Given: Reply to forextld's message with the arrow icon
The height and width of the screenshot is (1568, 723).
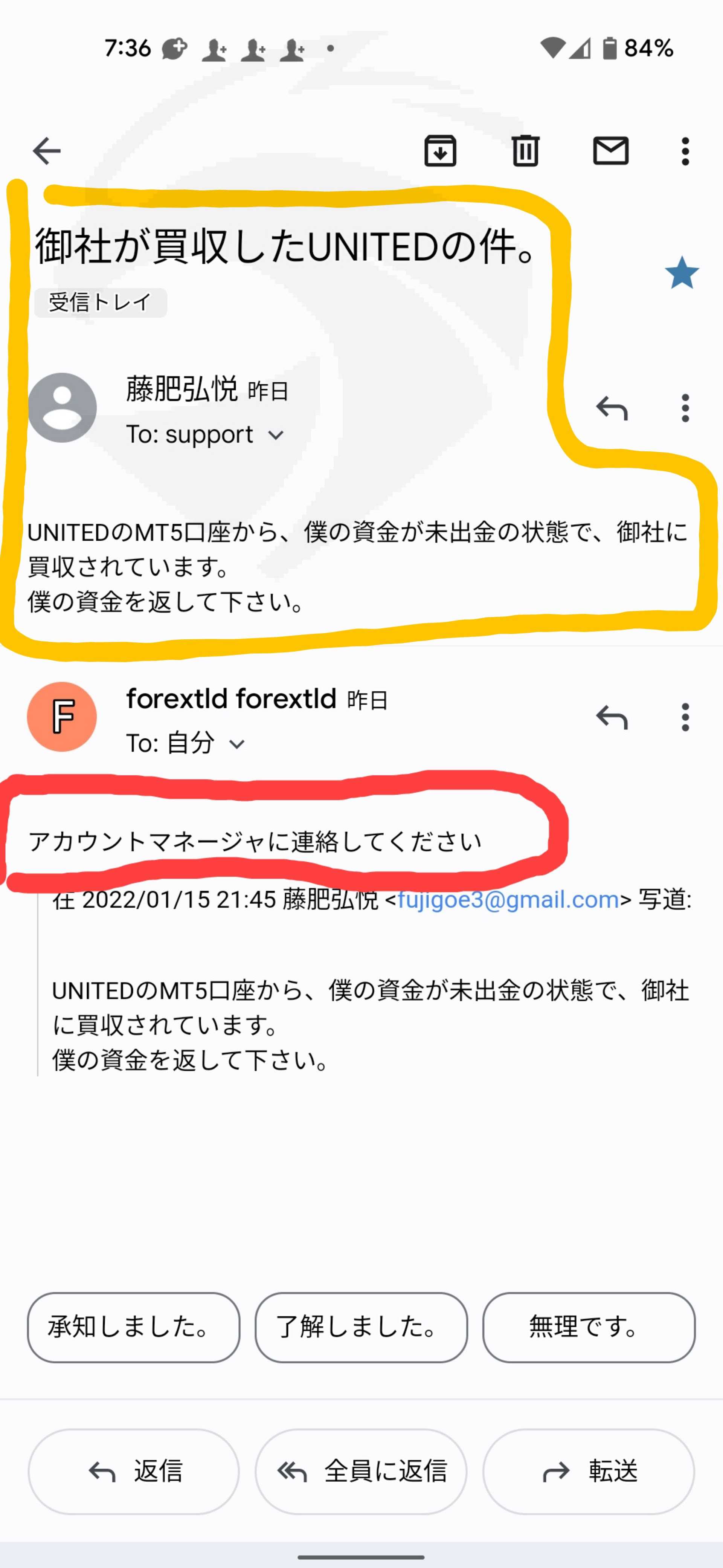Looking at the screenshot, I should pos(612,718).
